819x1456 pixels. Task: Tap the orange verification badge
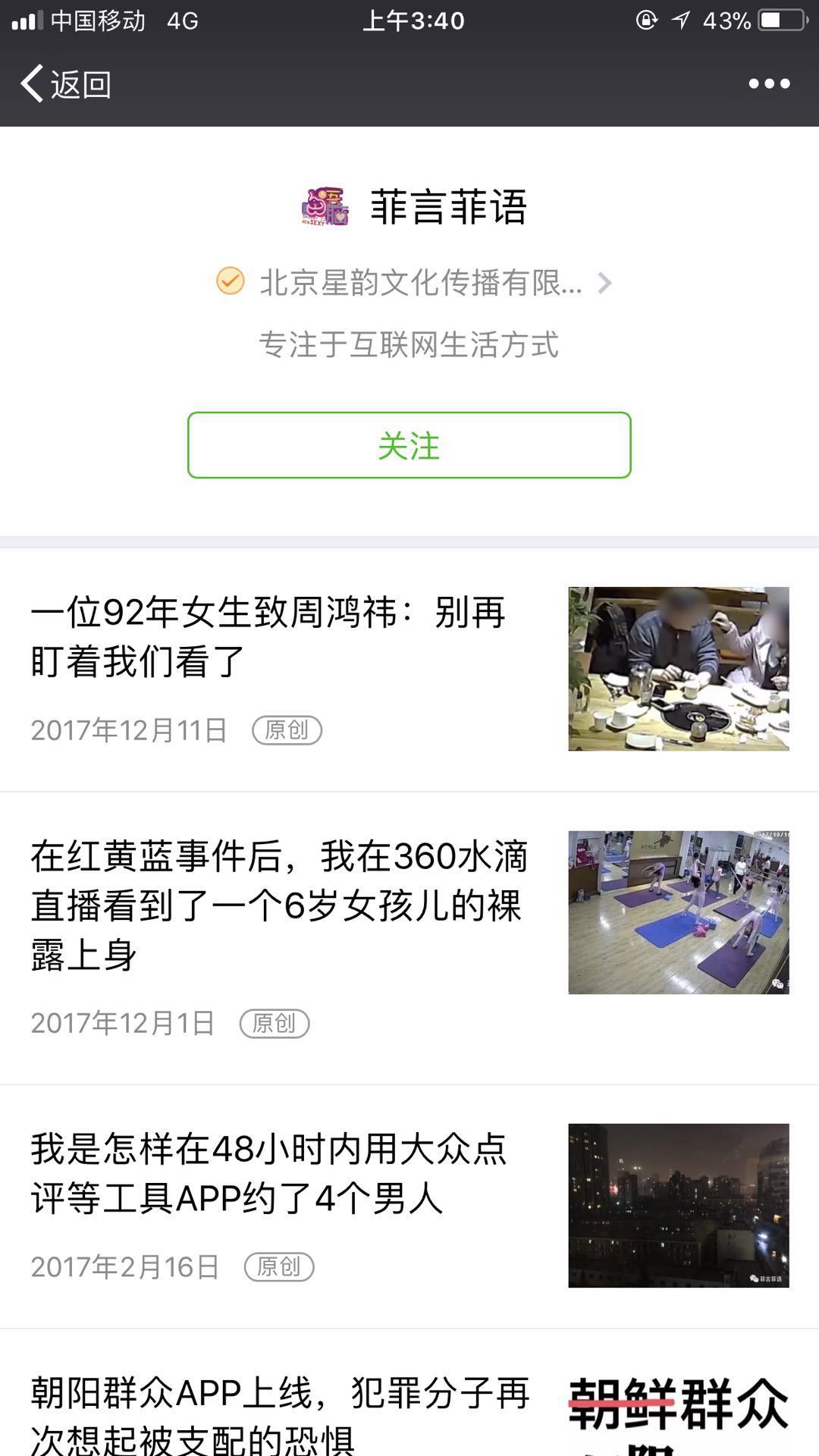click(229, 283)
